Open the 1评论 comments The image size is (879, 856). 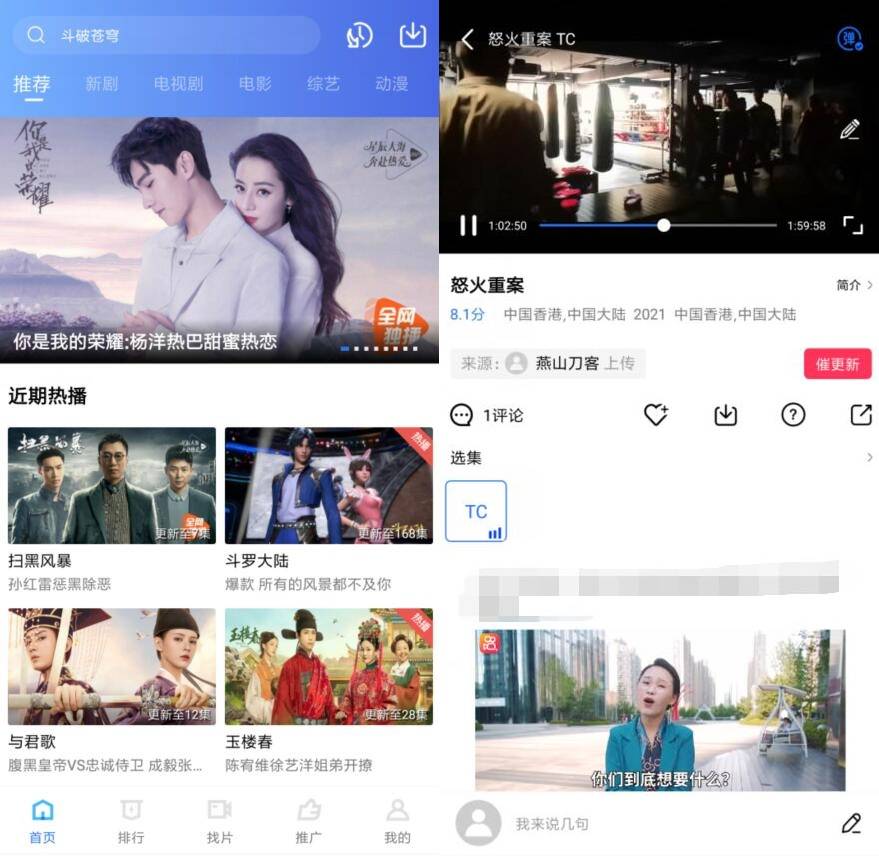487,415
